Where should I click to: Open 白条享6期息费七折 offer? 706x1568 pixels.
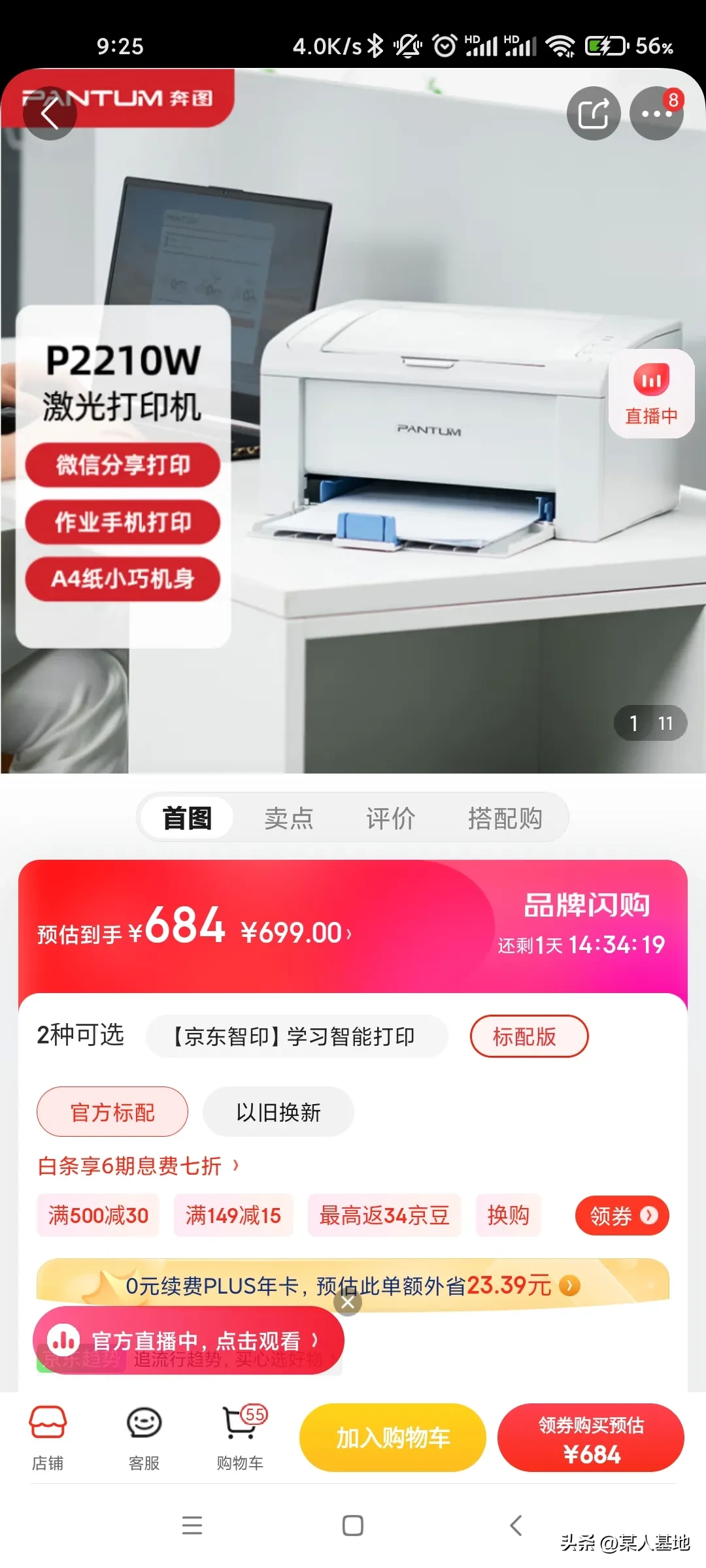click(139, 1166)
